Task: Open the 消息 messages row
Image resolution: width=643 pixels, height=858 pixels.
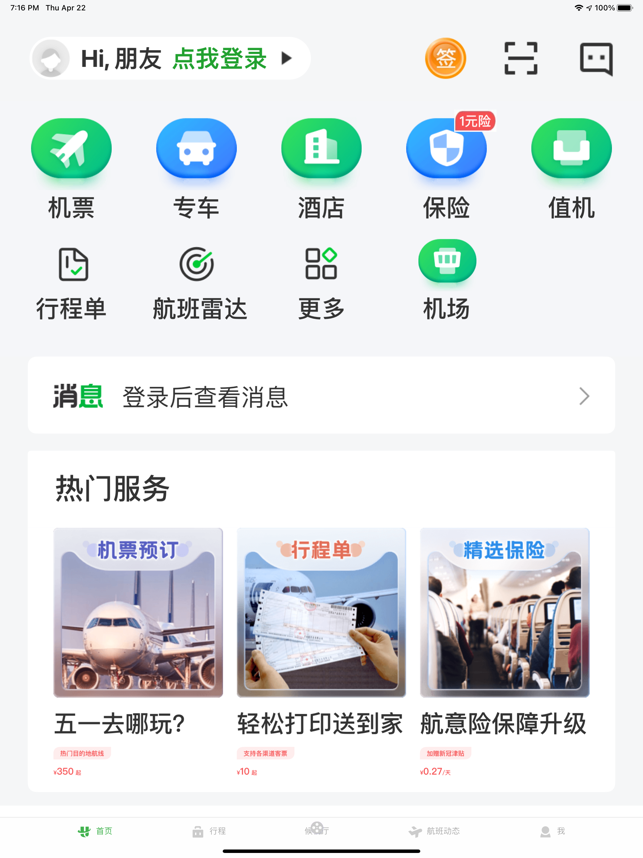Action: [x=321, y=396]
